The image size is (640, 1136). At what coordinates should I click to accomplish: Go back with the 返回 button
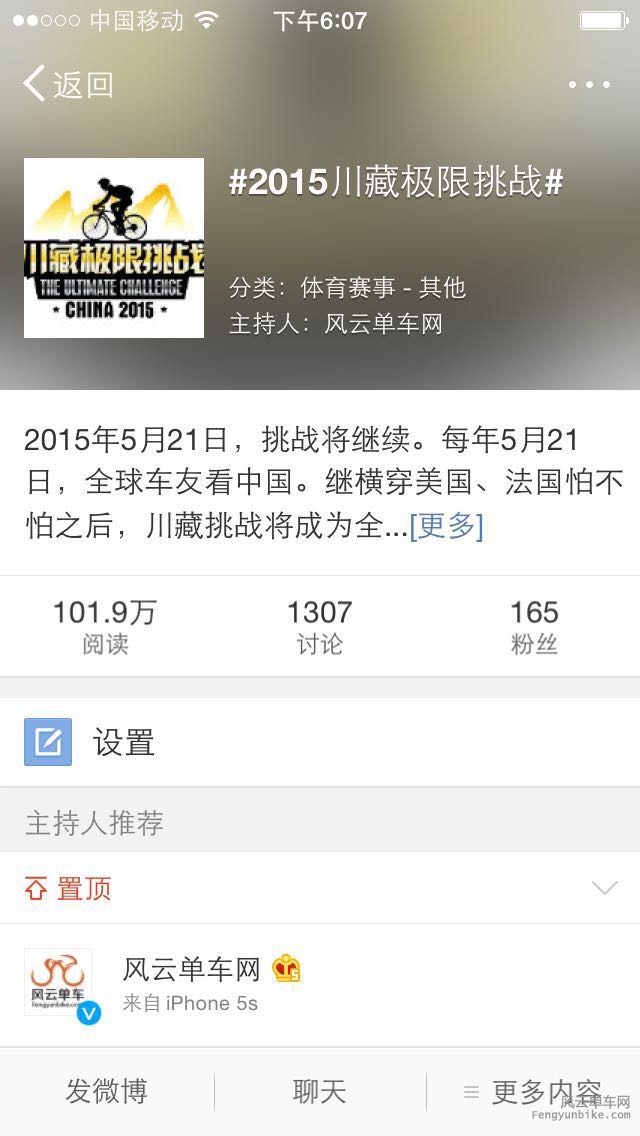pyautogui.click(x=68, y=85)
